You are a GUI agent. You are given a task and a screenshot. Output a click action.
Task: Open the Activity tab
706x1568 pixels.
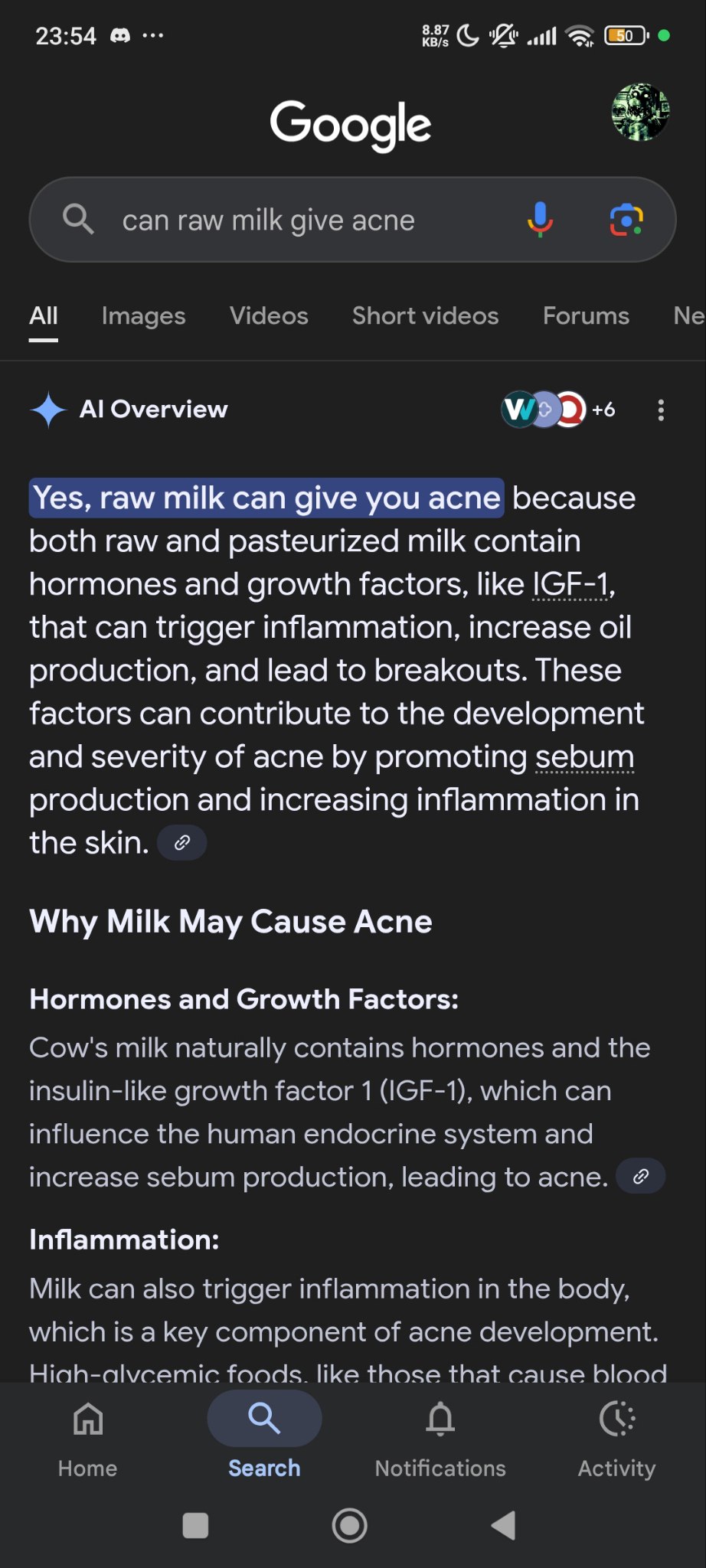point(616,1437)
